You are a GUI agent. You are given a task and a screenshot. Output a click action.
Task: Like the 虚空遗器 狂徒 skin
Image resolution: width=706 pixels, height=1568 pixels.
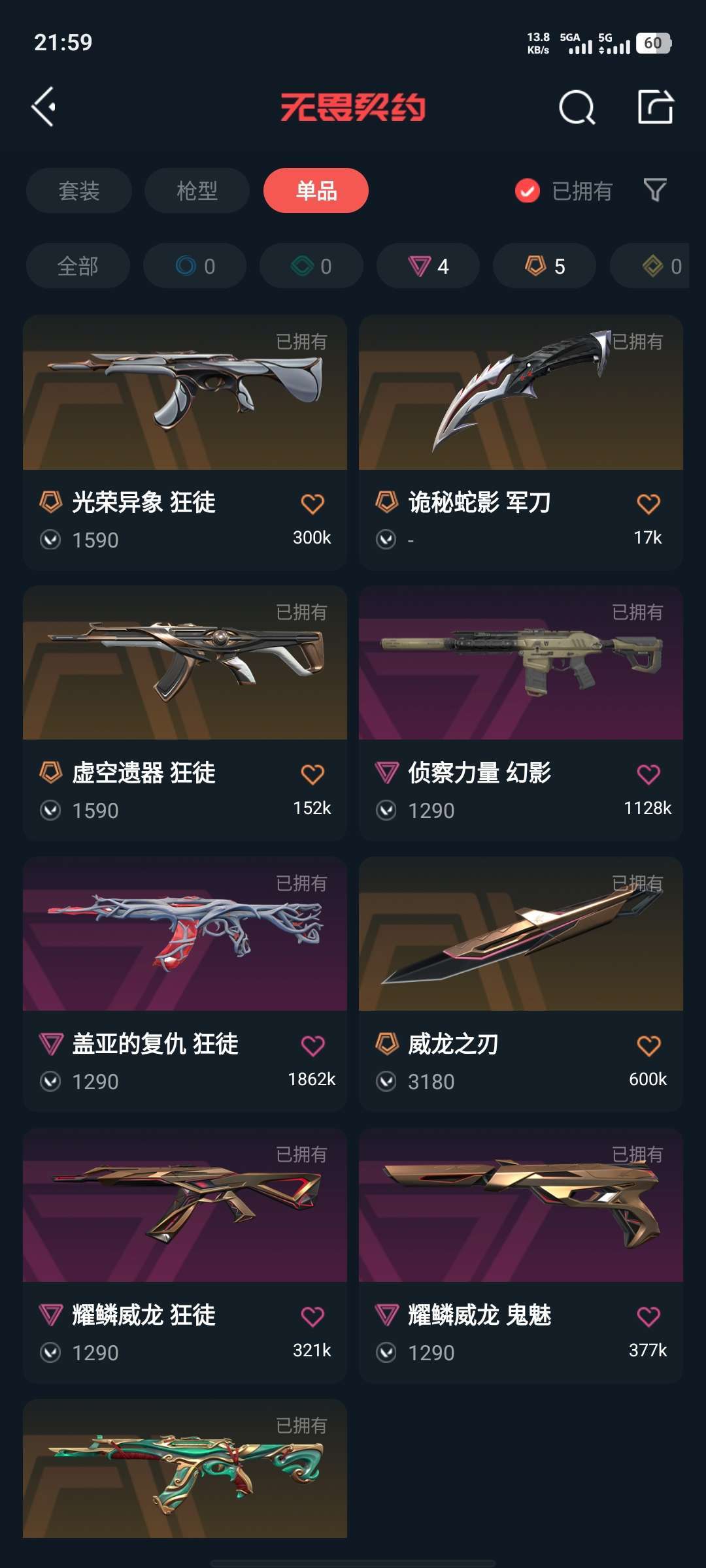[x=312, y=774]
